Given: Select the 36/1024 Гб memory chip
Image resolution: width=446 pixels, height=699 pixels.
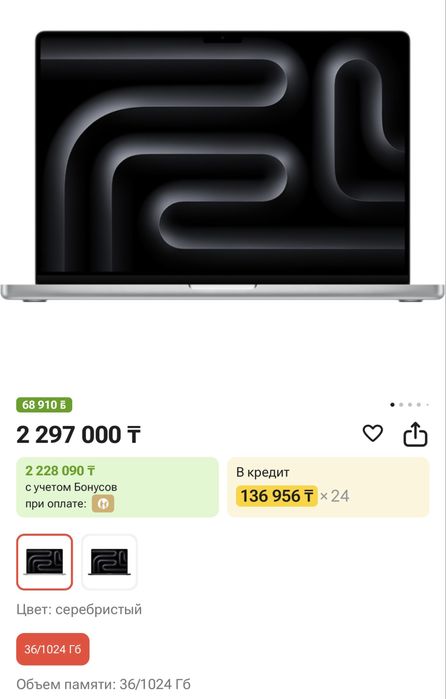Looking at the screenshot, I should [53, 649].
